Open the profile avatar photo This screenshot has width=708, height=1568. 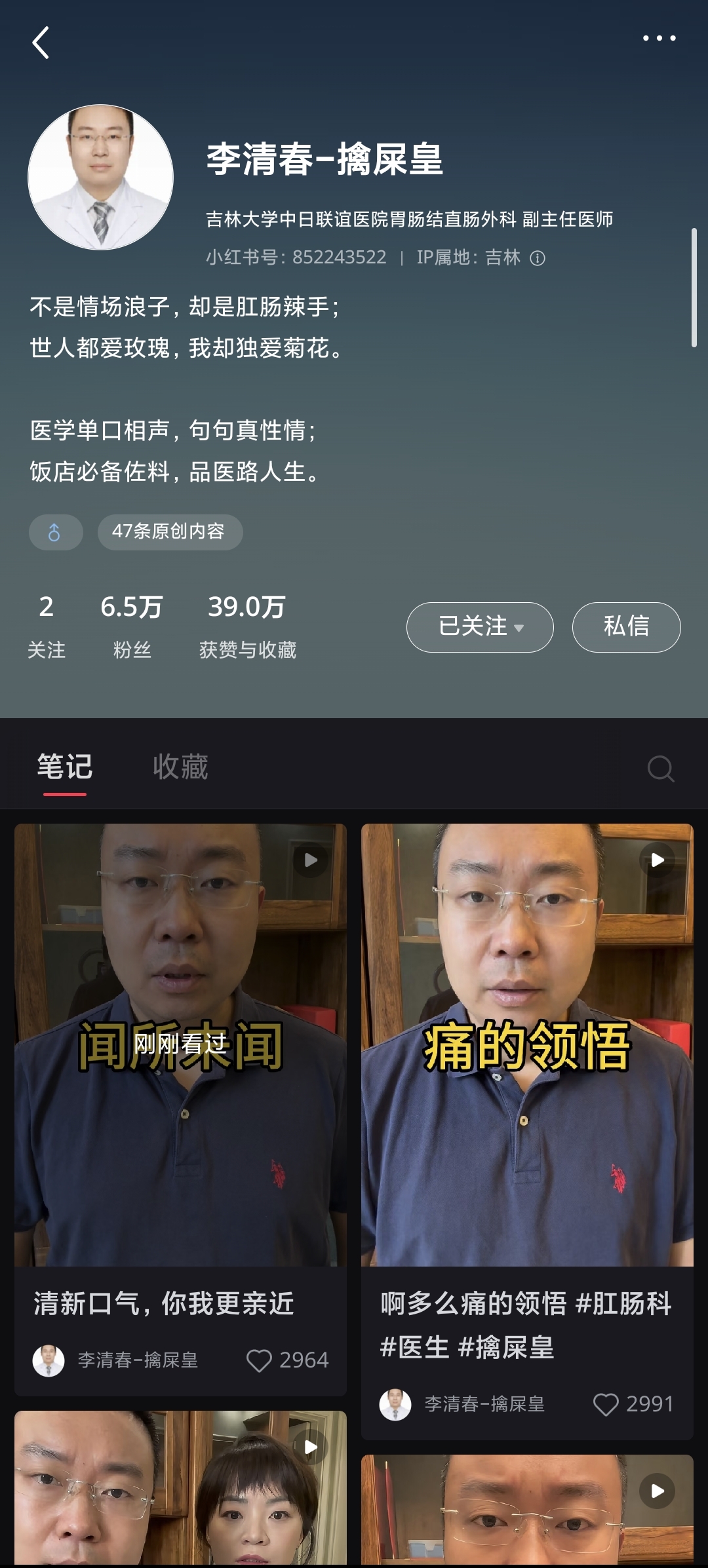pyautogui.click(x=100, y=178)
